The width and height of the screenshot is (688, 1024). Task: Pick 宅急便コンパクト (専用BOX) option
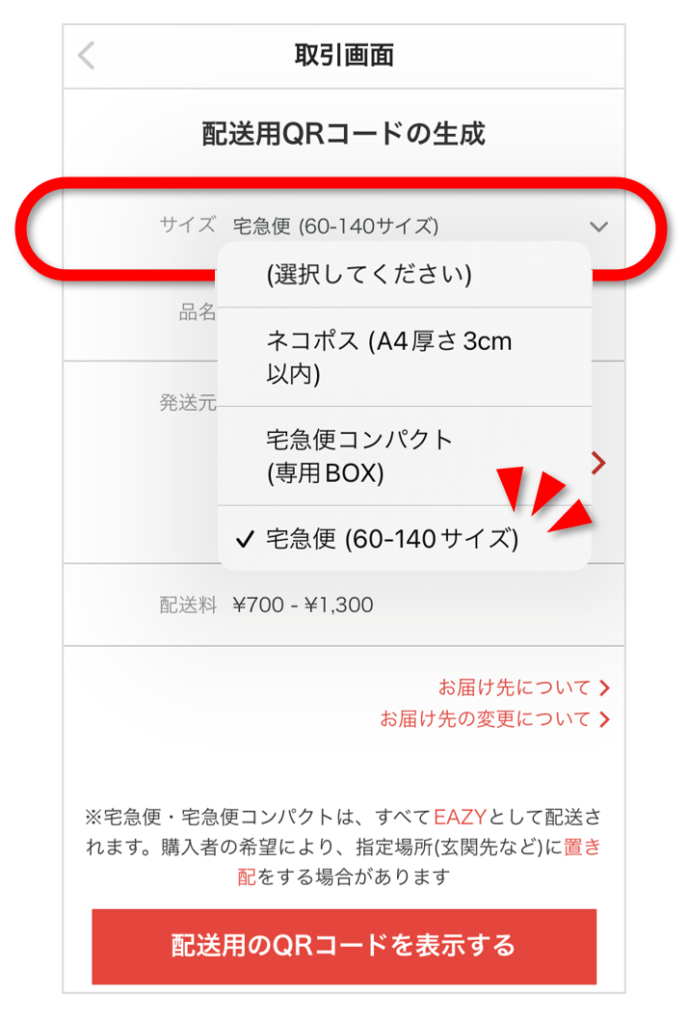[x=360, y=456]
